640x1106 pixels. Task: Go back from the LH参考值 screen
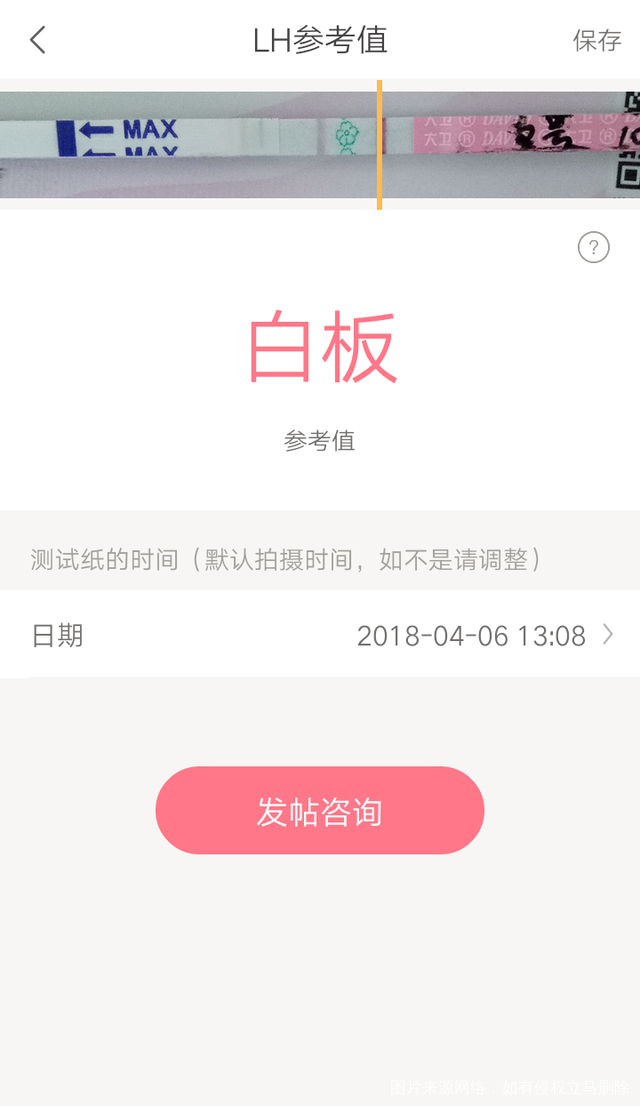click(38, 40)
